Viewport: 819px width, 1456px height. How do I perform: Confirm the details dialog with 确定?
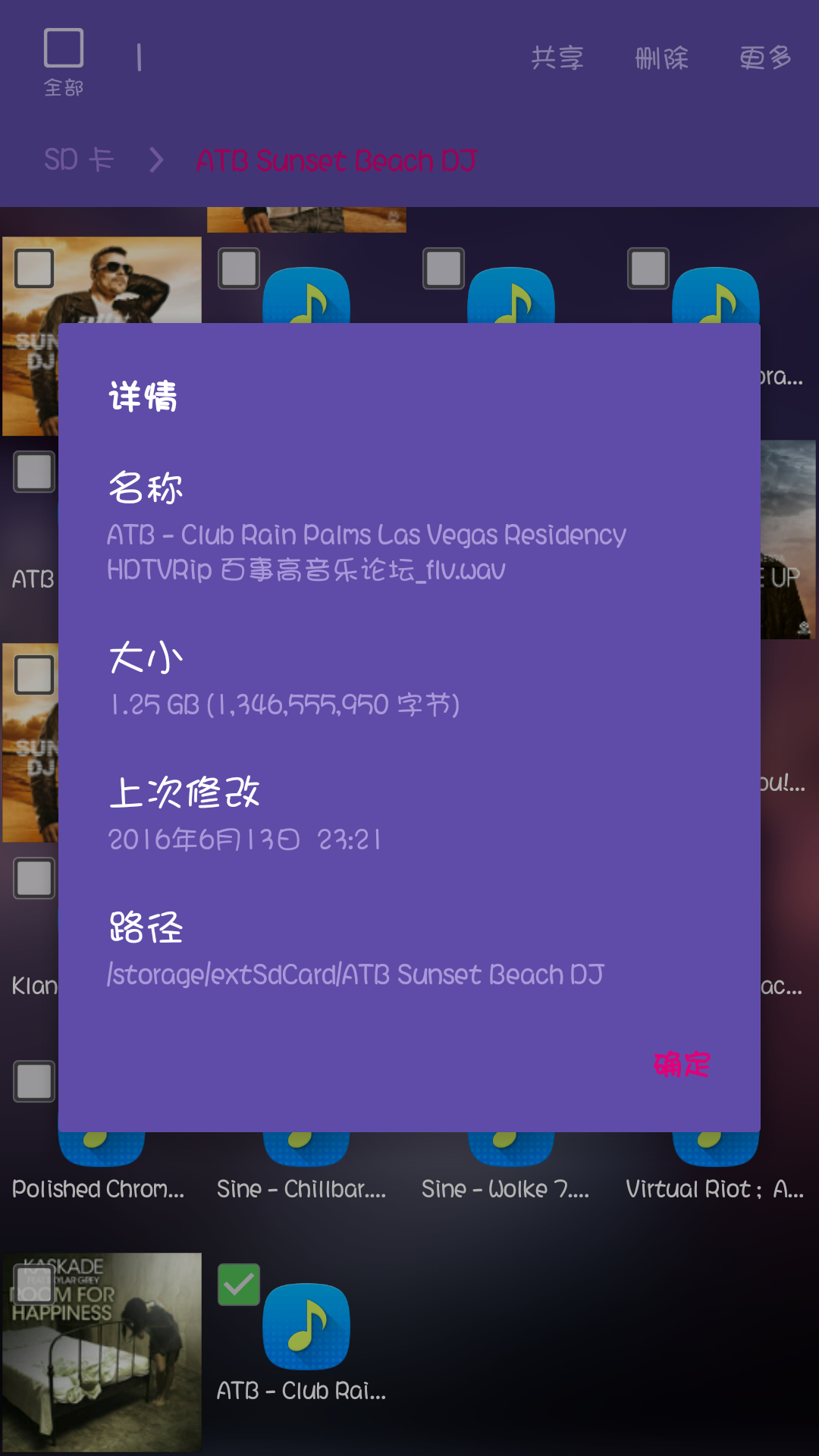(682, 1065)
